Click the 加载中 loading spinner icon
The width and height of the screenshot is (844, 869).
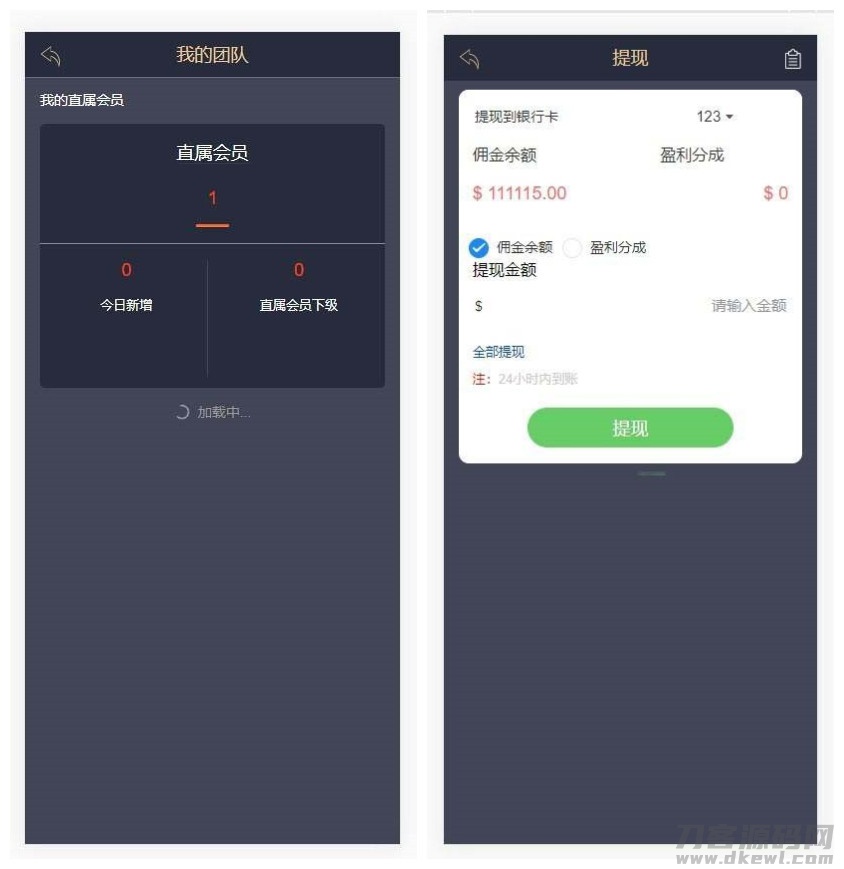[182, 411]
